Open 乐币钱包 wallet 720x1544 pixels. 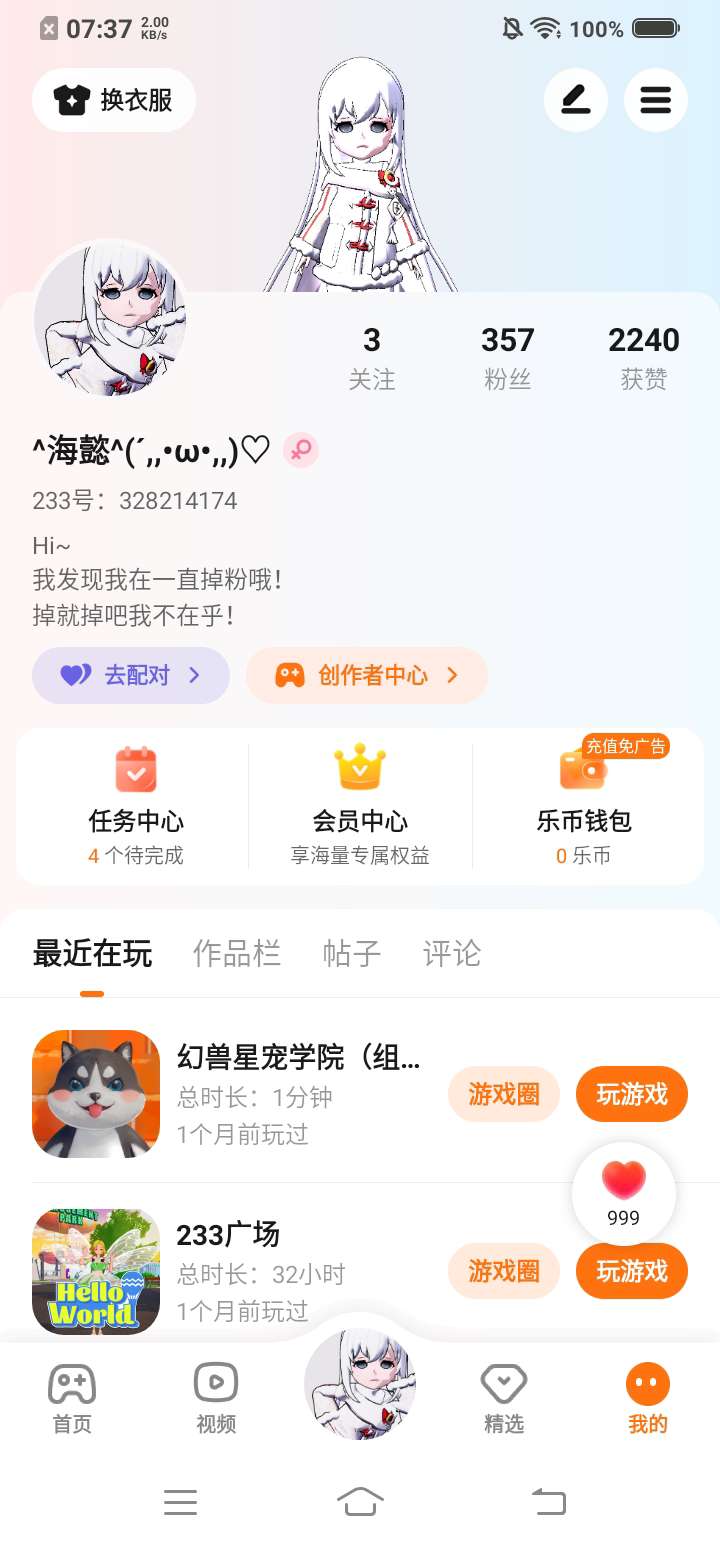click(584, 806)
